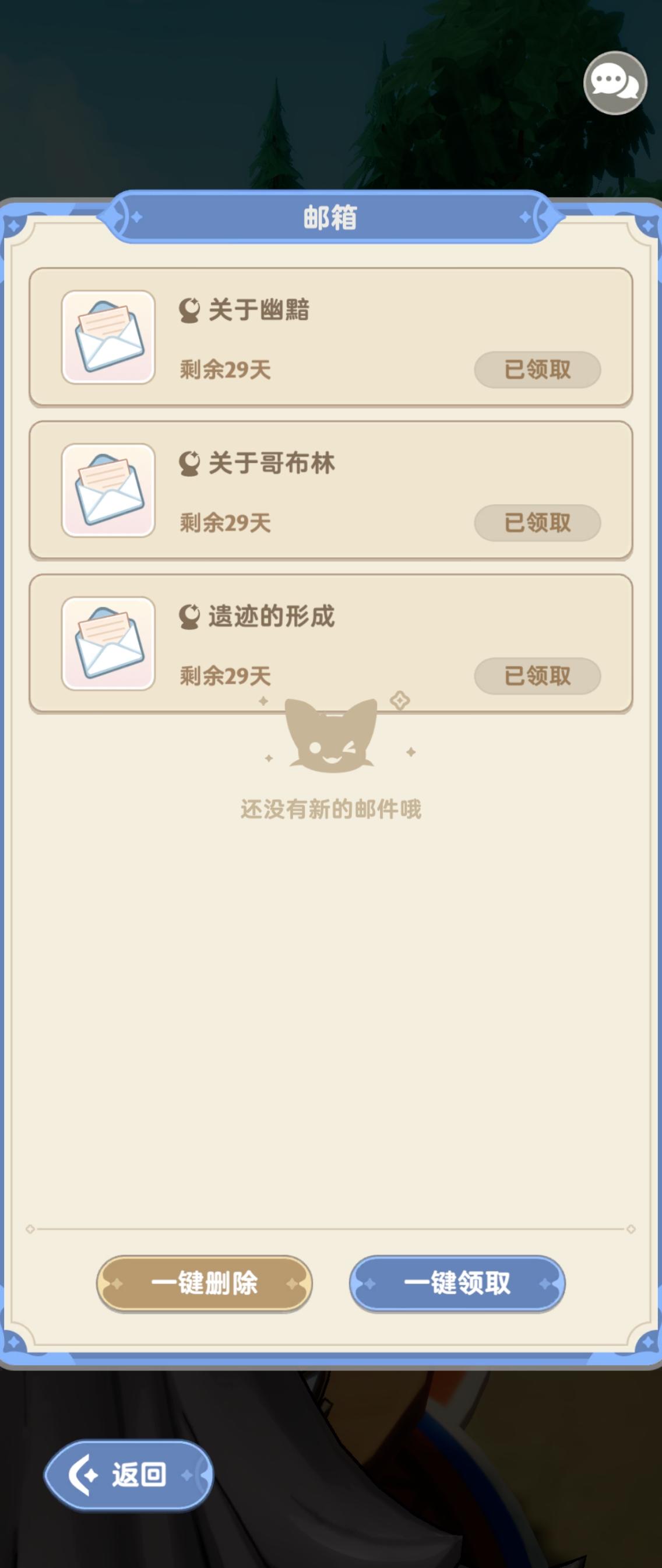Click the 已领取 status on 关于哥布林
Viewport: 662px width, 1568px height.
537,522
